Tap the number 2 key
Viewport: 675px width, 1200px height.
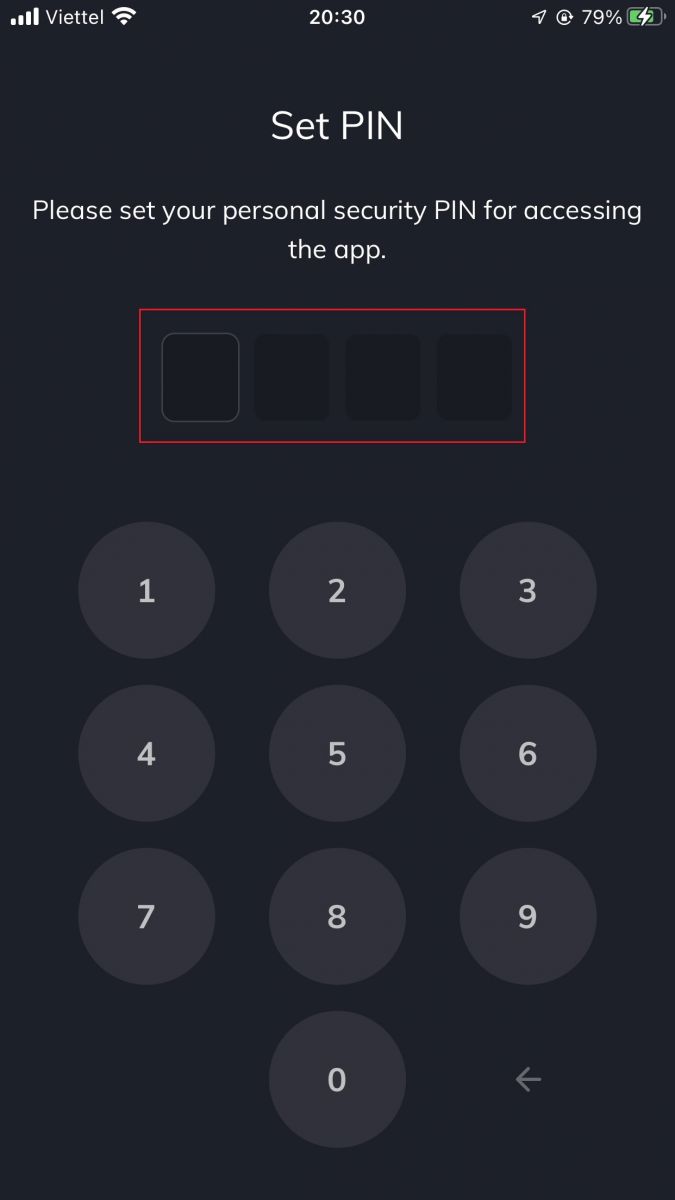(337, 590)
